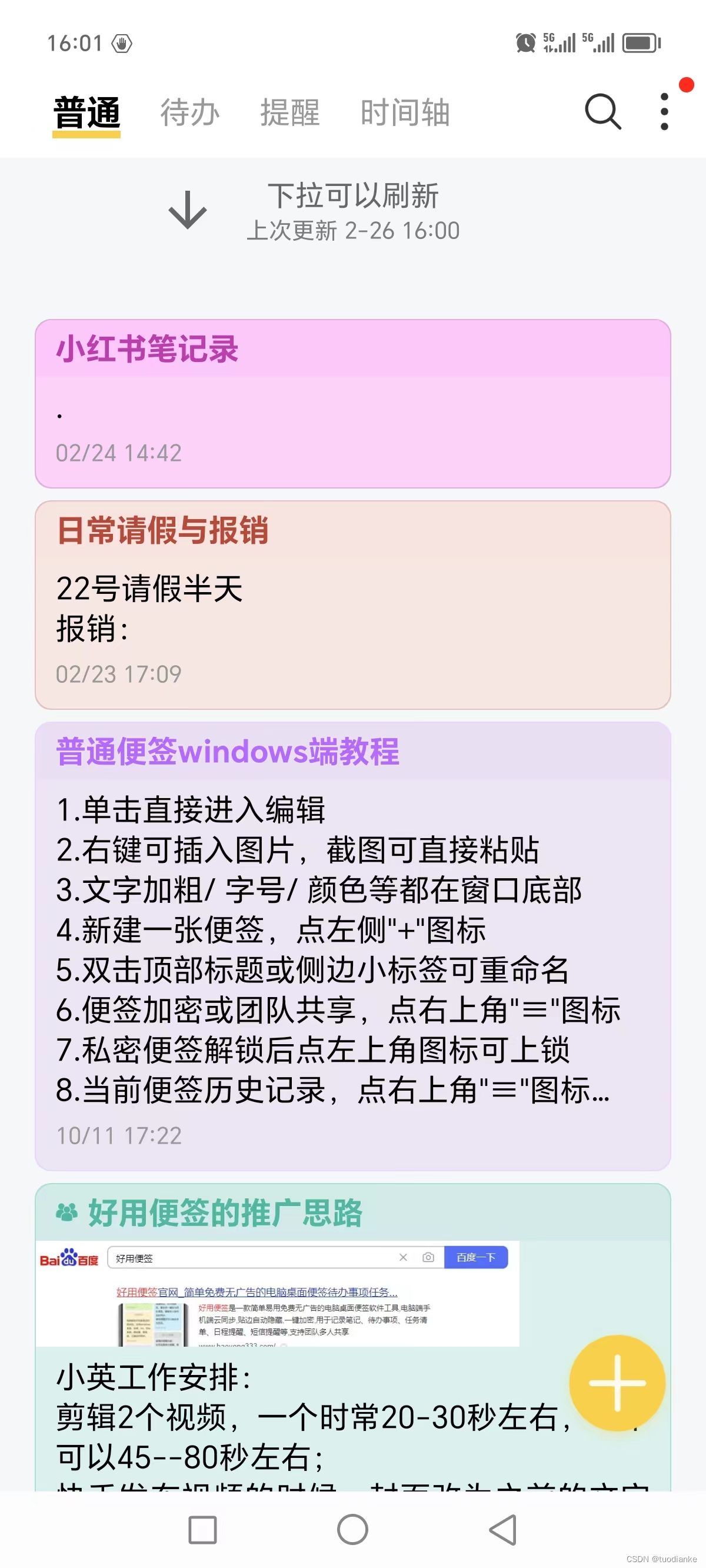The height and width of the screenshot is (1568, 706).
Task: Select the 普通 tab
Action: pos(86,113)
